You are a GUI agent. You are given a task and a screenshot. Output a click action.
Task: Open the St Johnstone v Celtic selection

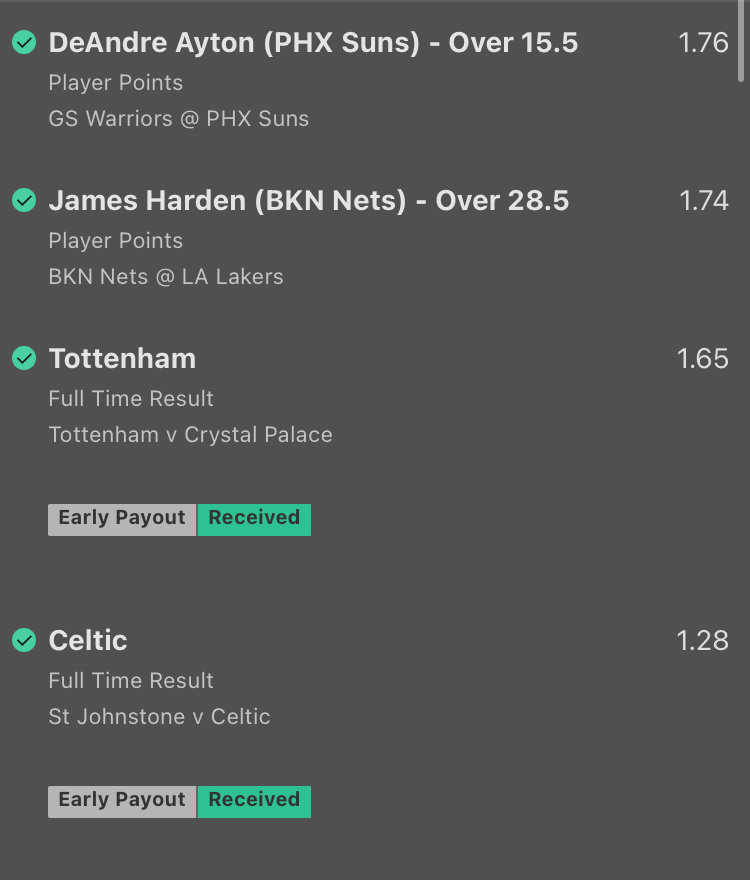159,717
